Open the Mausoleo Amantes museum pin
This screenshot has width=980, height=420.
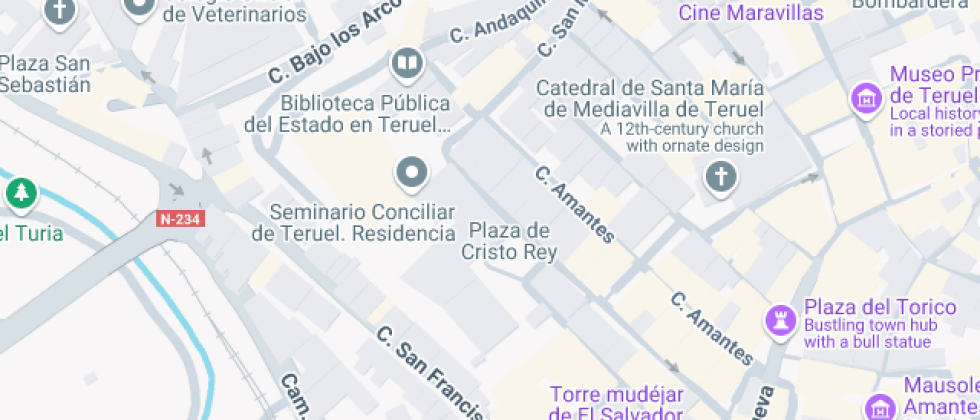pos(880,406)
